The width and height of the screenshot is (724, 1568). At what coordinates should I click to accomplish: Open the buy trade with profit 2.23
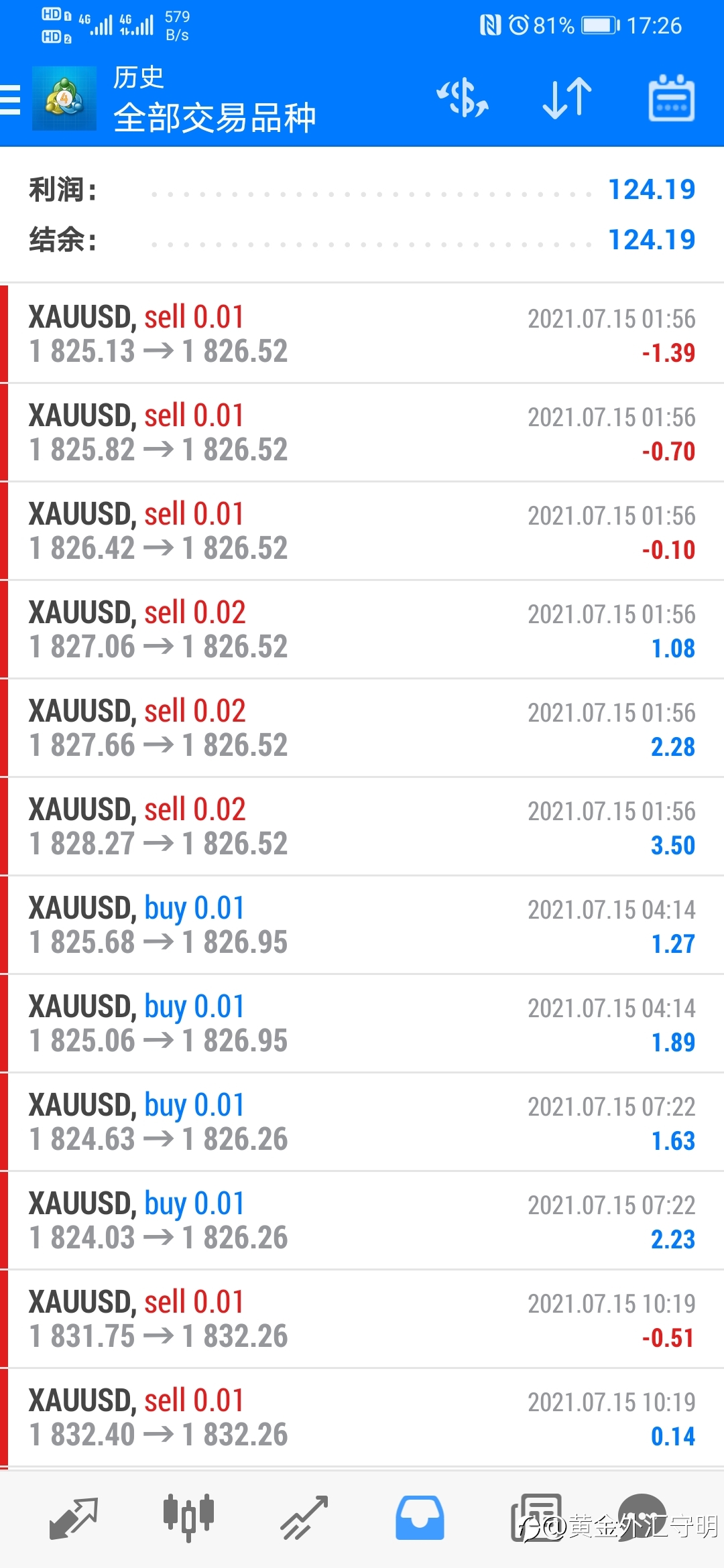pyautogui.click(x=362, y=1220)
